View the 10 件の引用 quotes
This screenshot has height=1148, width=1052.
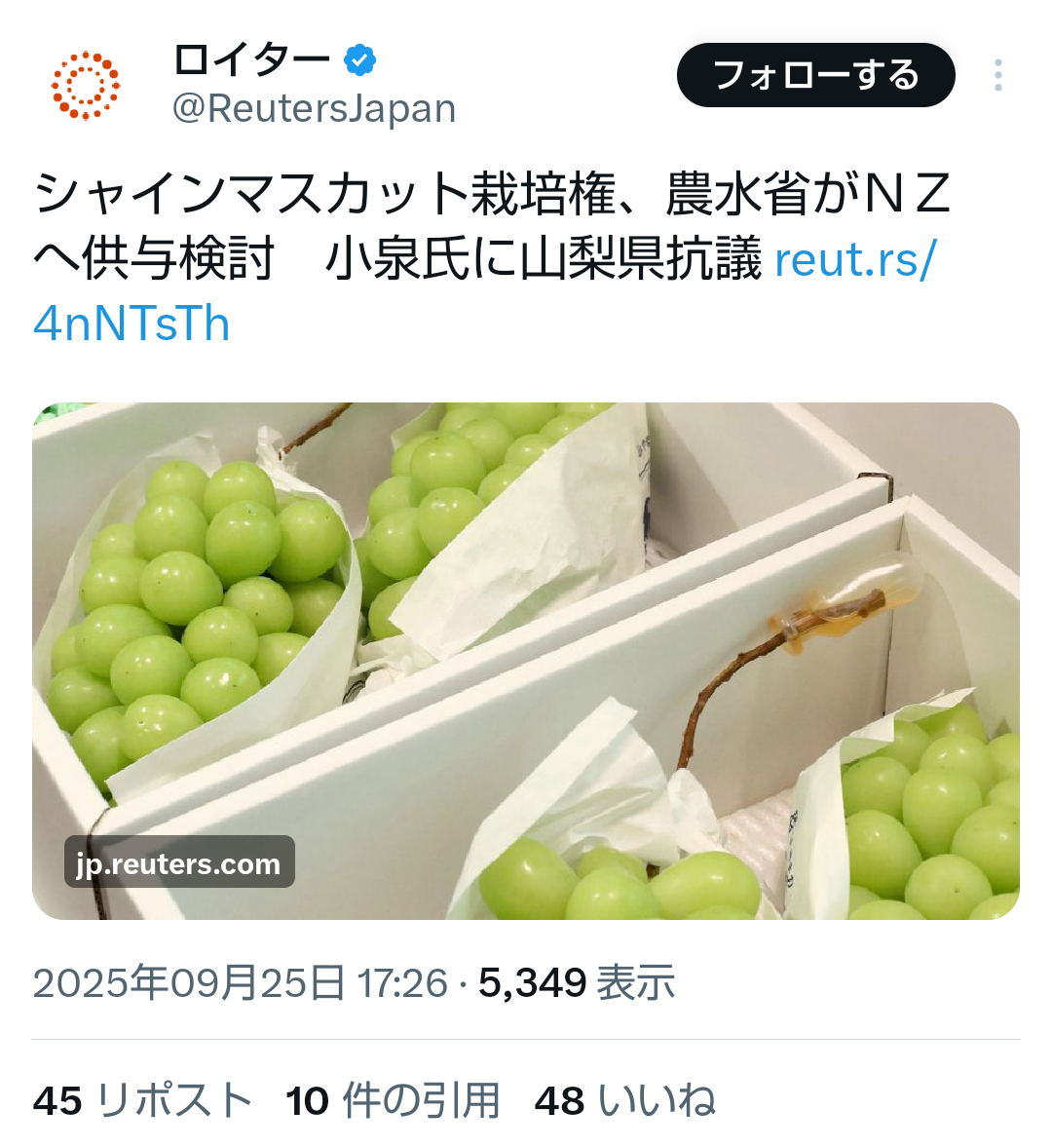pyautogui.click(x=393, y=1101)
